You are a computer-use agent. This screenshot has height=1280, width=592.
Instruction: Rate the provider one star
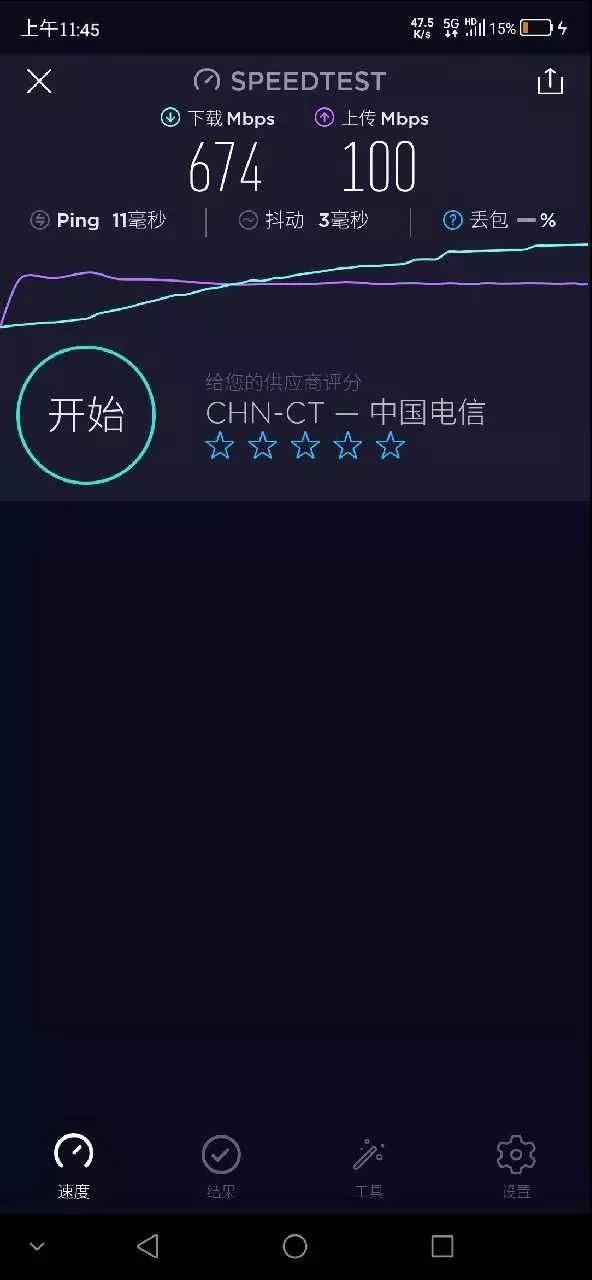pyautogui.click(x=219, y=446)
